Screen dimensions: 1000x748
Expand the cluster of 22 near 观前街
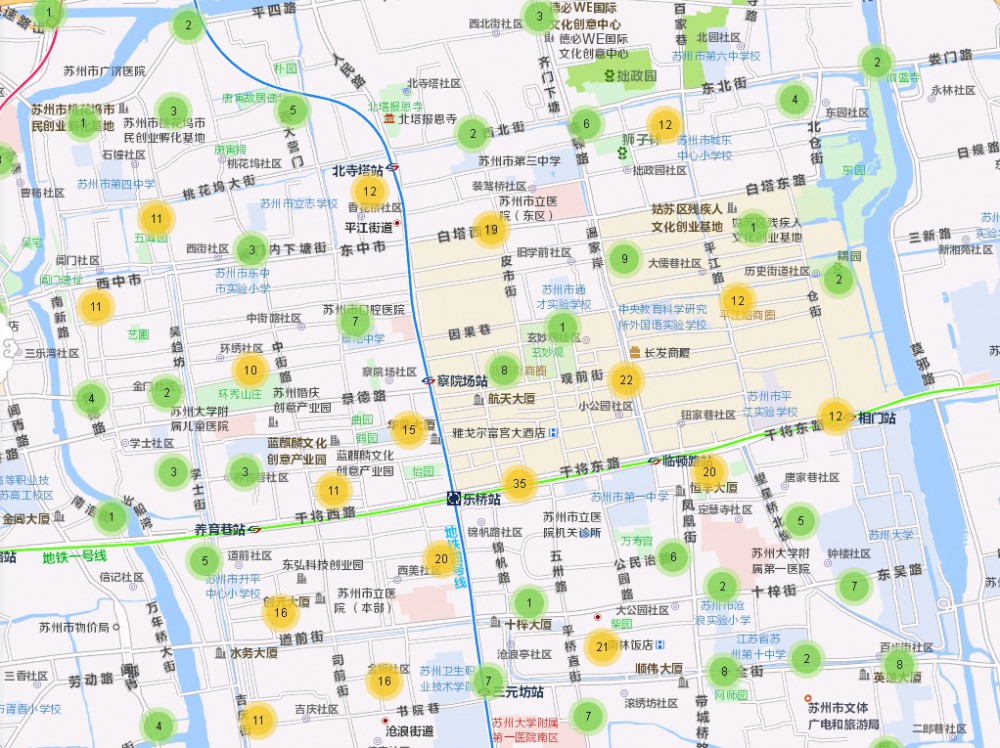626,379
